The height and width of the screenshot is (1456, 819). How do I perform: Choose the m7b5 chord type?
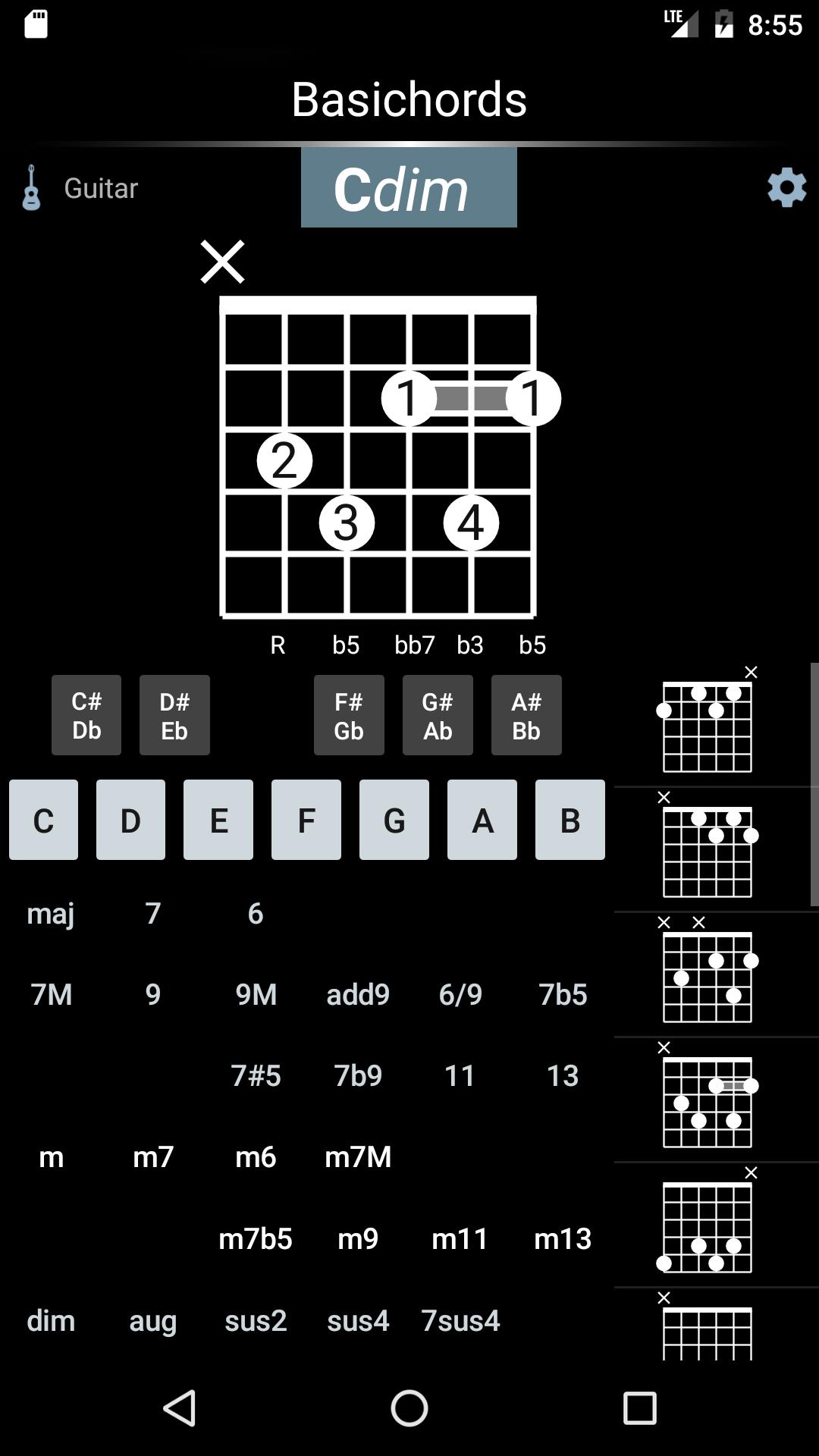coord(256,1238)
